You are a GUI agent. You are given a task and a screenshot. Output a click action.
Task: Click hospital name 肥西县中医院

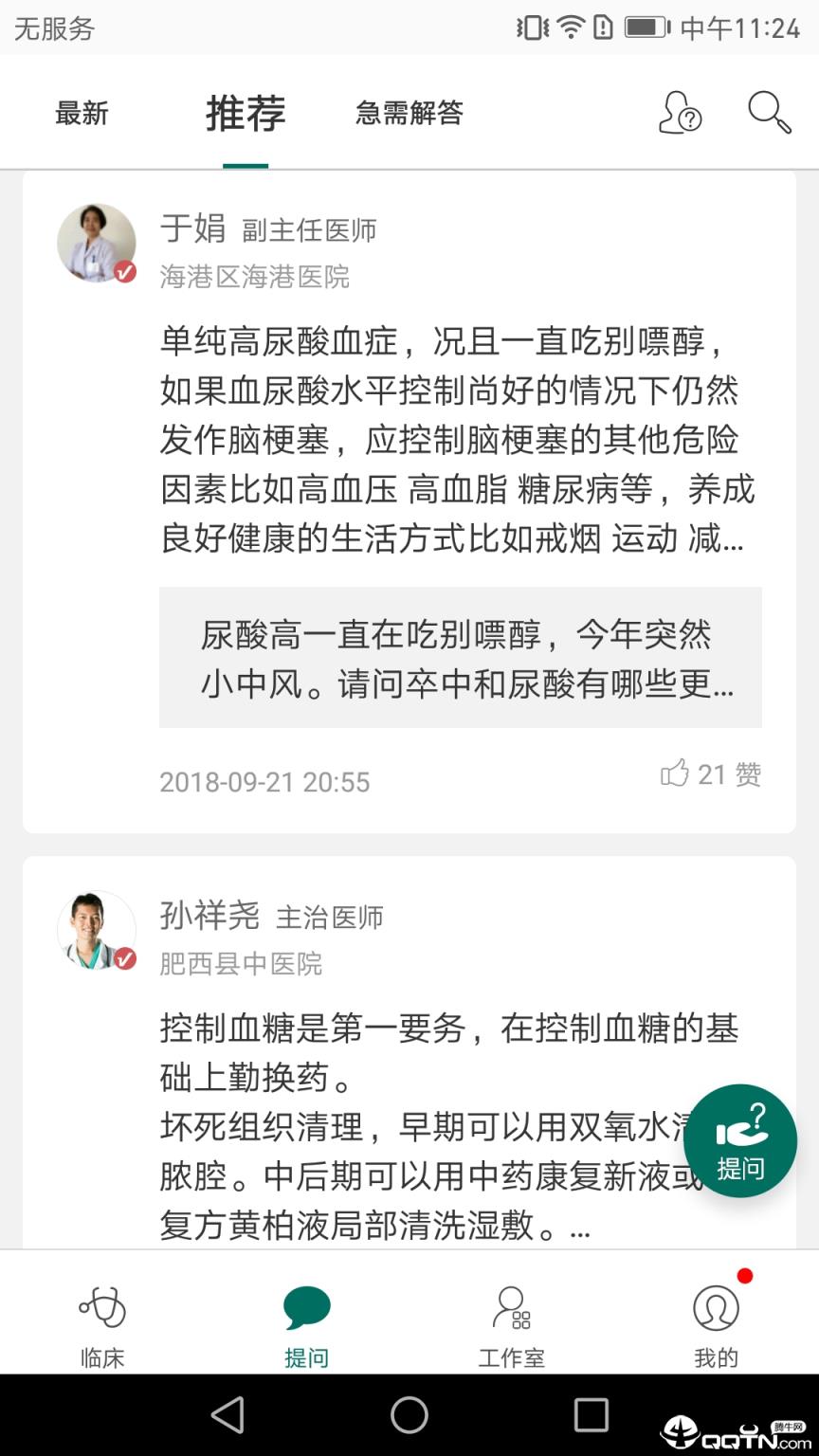point(241,965)
